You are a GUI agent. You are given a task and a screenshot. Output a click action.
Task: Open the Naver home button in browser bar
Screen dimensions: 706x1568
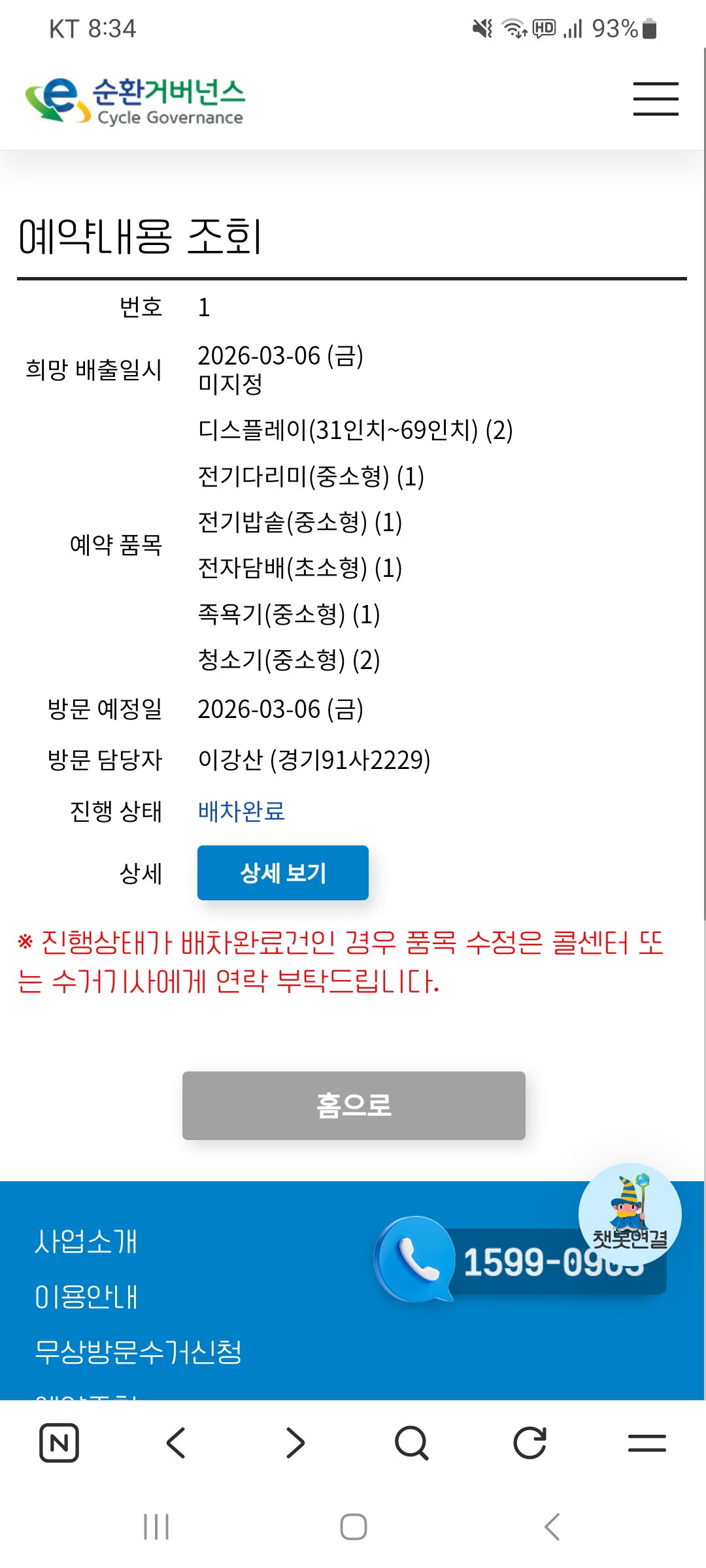tap(59, 1443)
